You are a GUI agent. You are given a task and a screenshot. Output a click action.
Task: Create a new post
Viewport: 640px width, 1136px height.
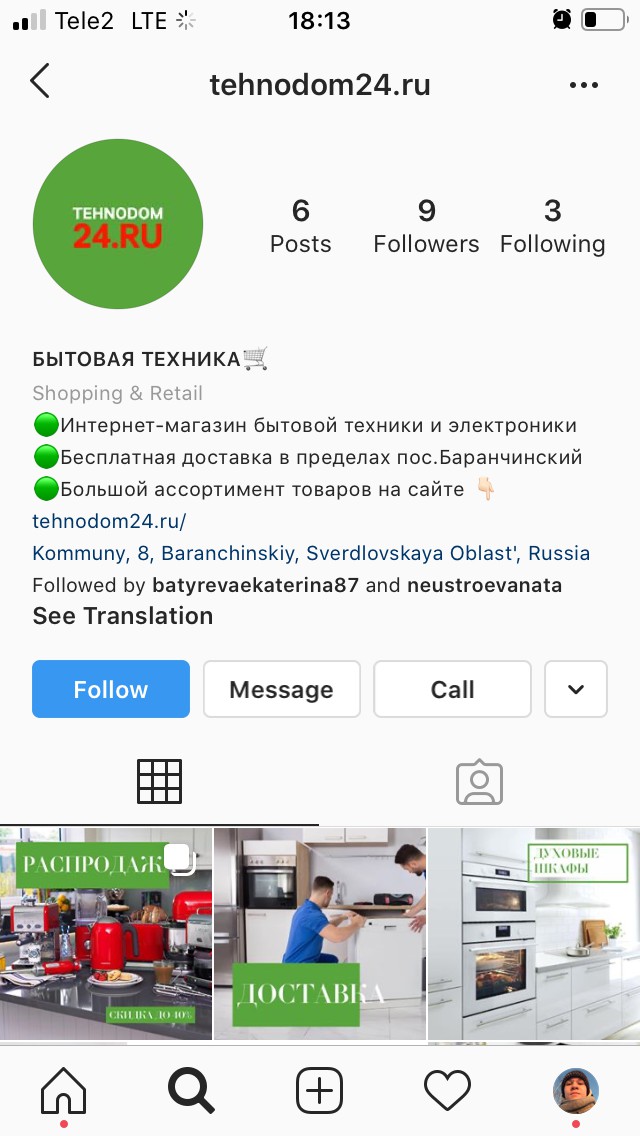(320, 1089)
